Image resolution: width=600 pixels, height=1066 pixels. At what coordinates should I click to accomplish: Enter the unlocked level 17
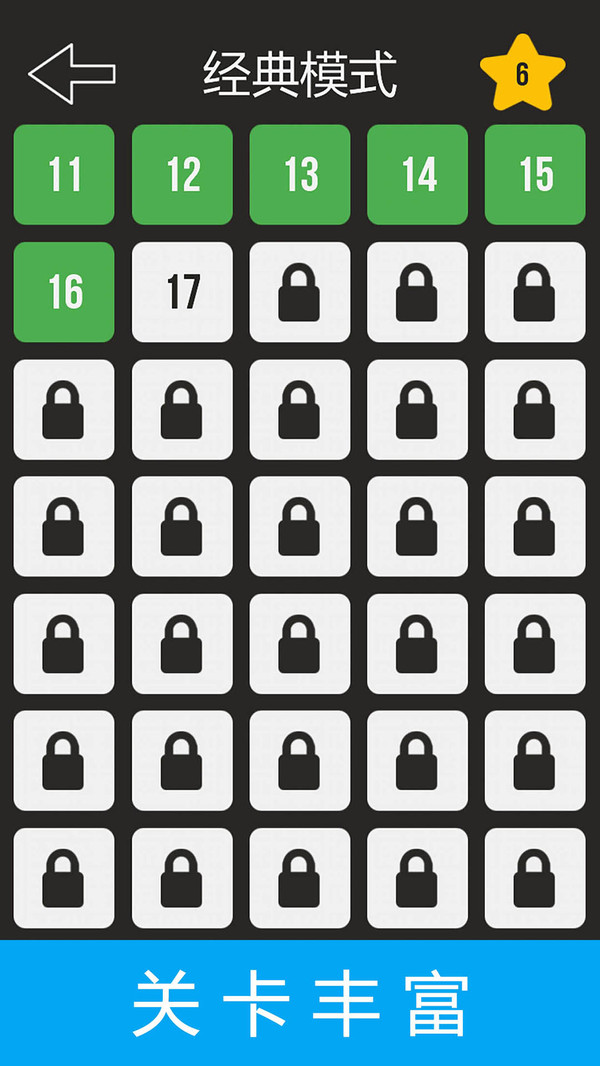[x=182, y=292]
